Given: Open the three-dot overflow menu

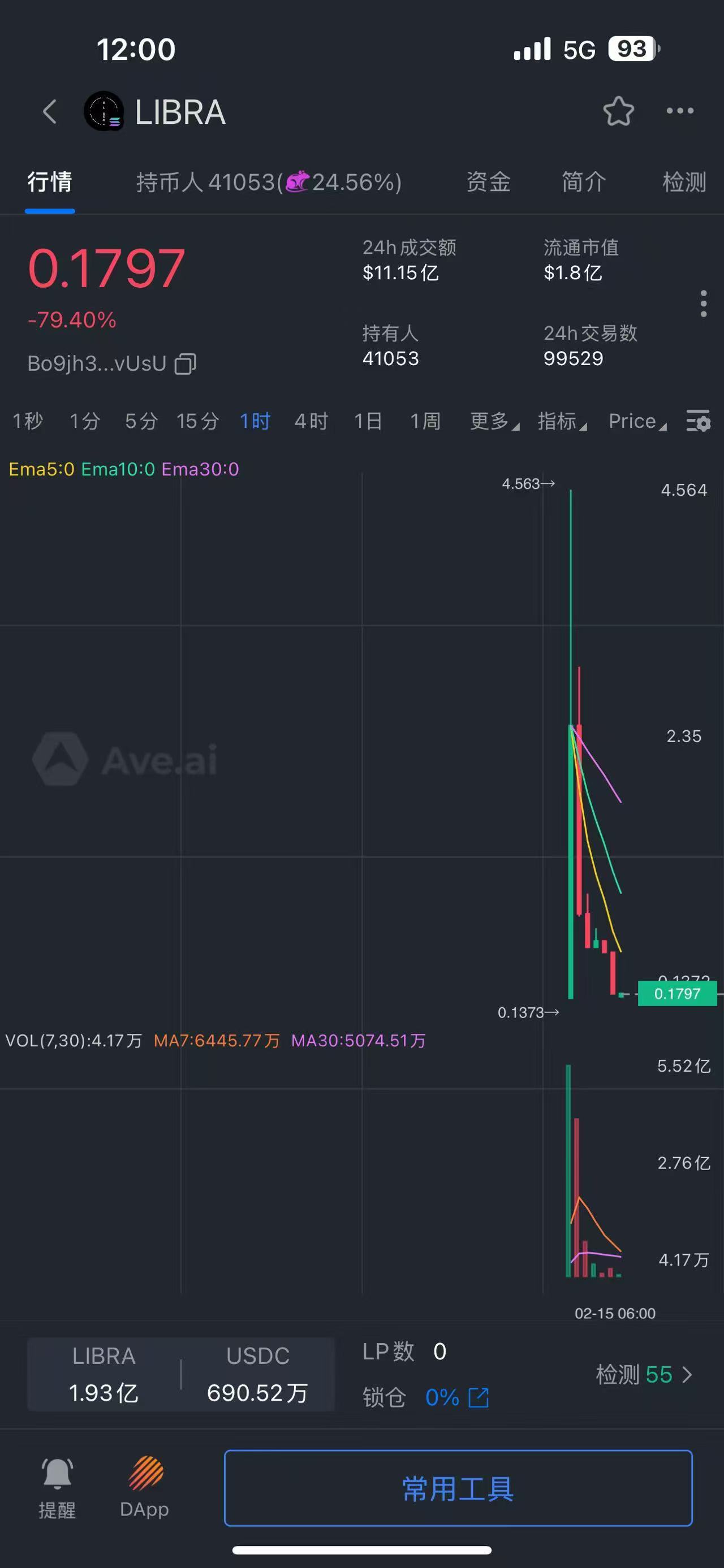Looking at the screenshot, I should coord(679,111).
